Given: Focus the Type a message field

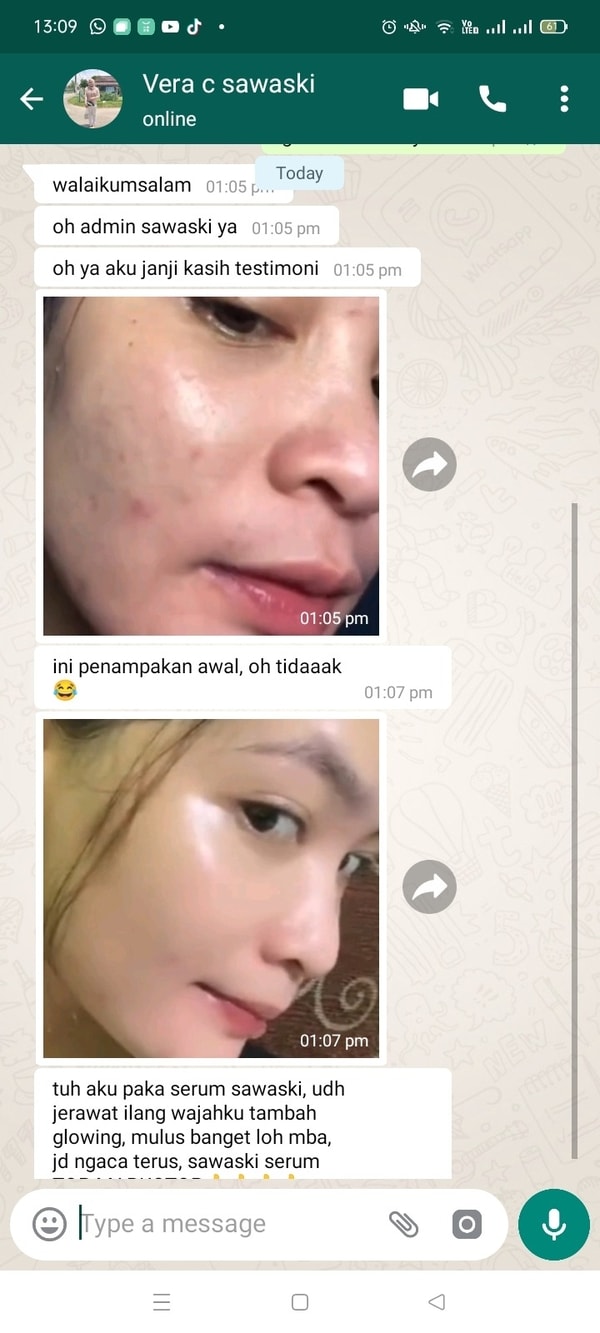Looking at the screenshot, I should (225, 1224).
